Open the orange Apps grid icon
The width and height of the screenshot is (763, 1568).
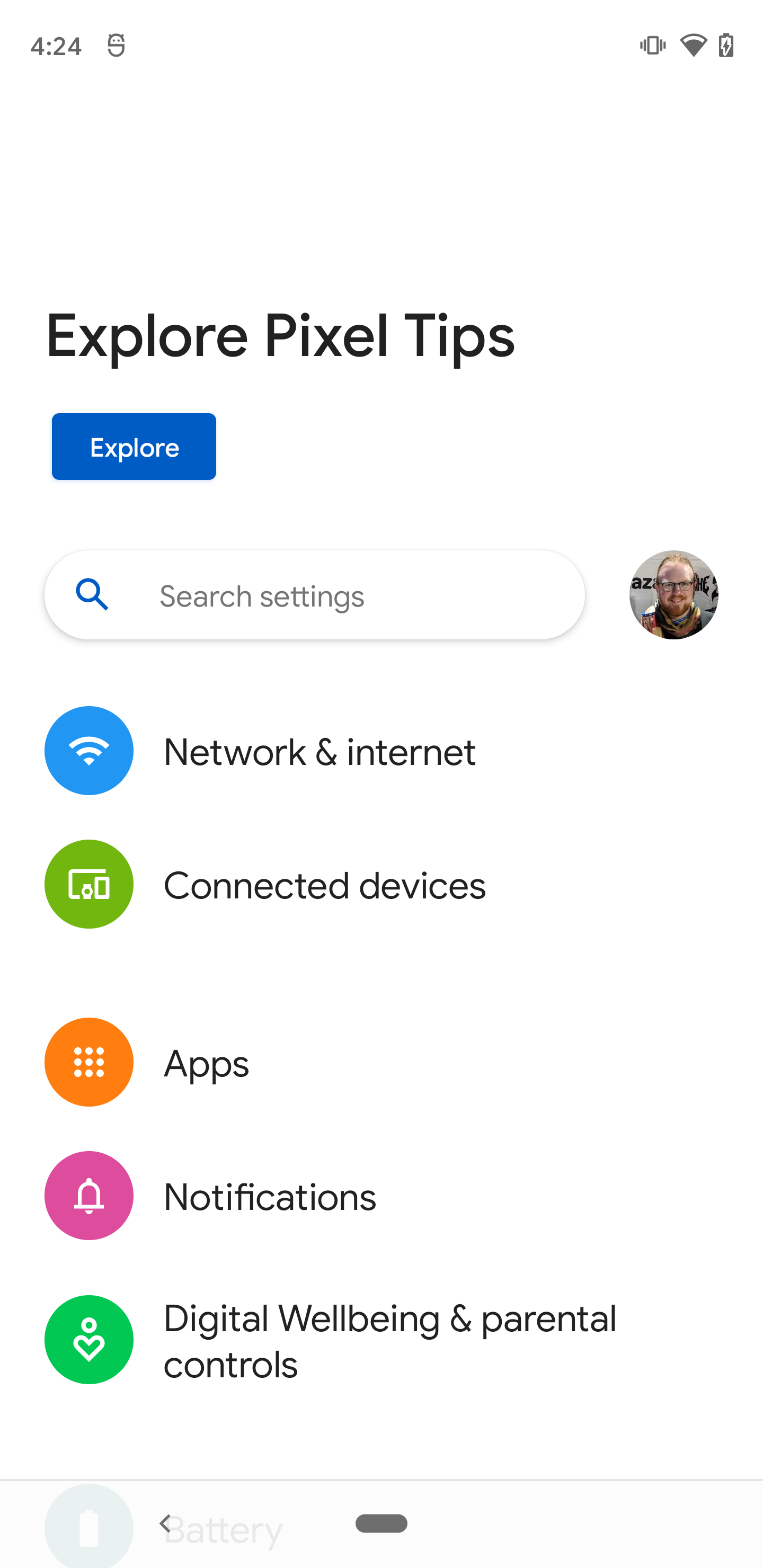tap(89, 1062)
